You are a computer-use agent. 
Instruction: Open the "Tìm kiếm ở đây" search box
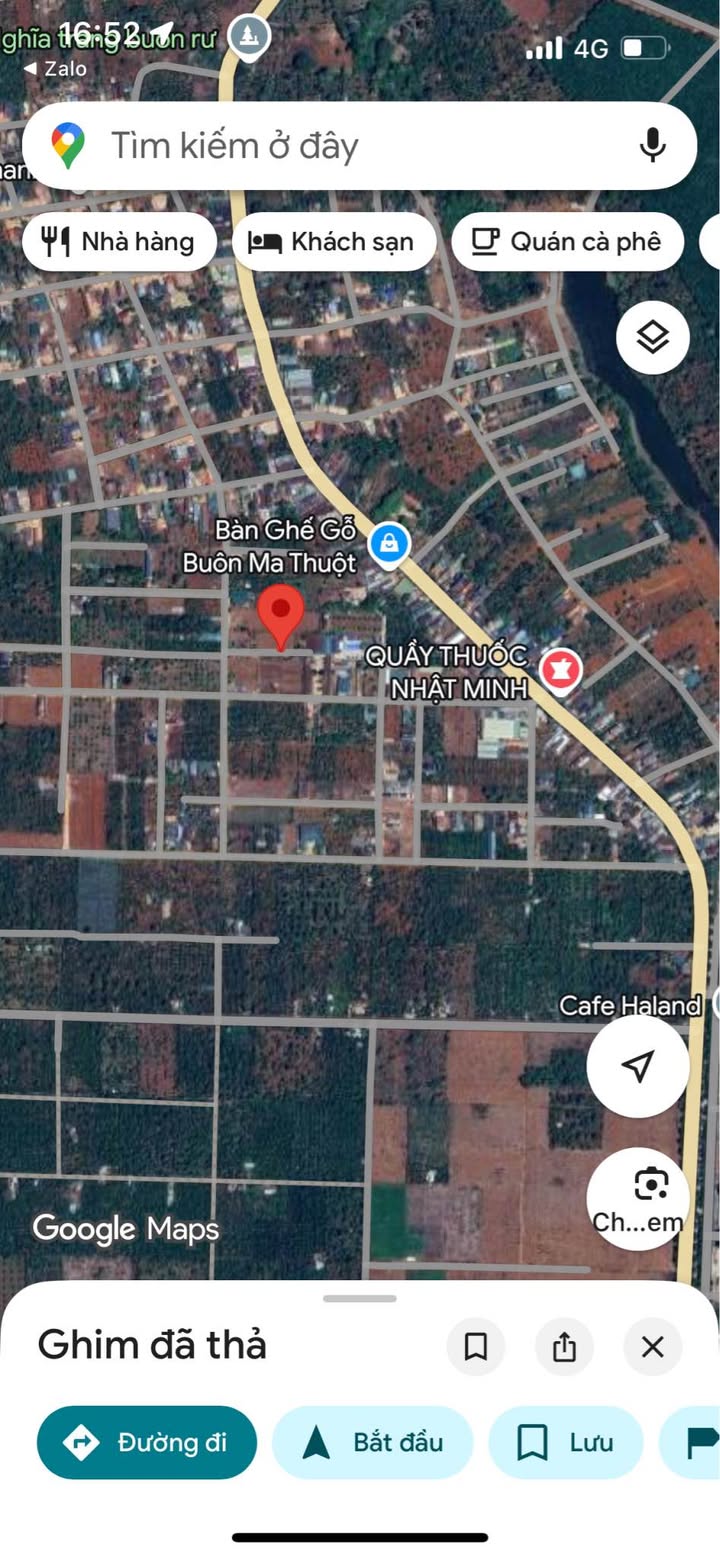pyautogui.click(x=330, y=146)
